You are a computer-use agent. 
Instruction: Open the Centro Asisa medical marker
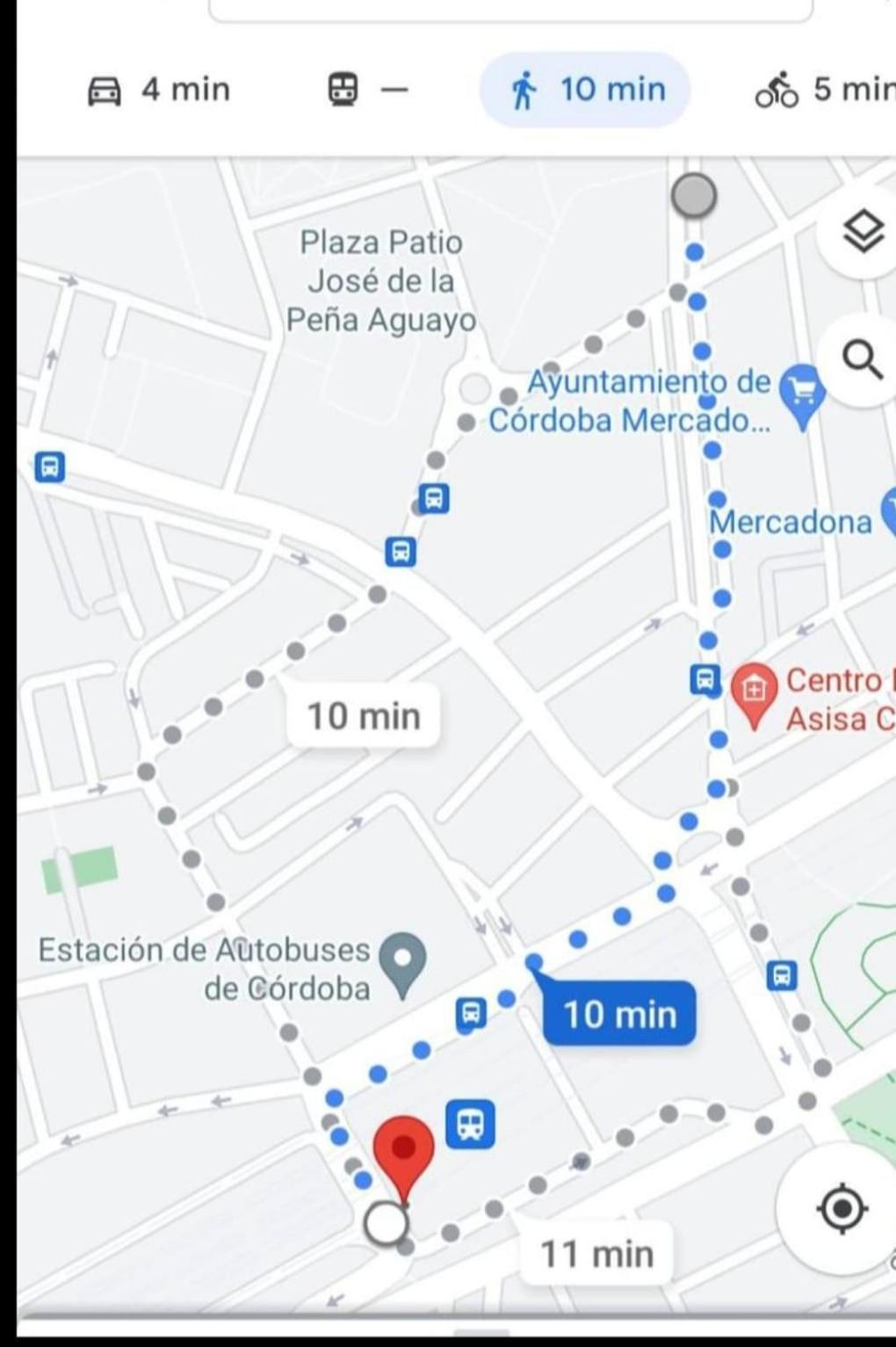pos(754,692)
